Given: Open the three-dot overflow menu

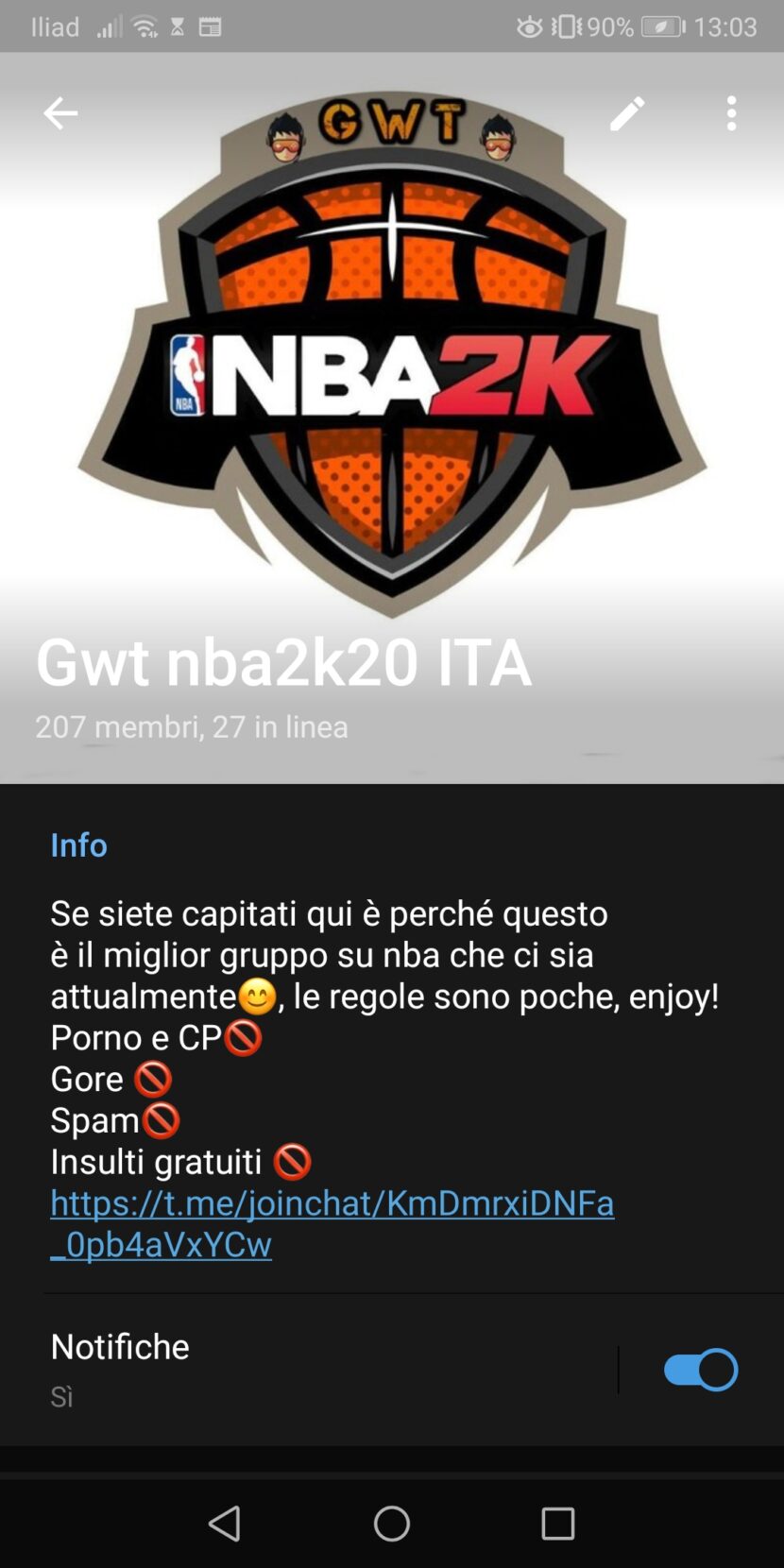Looking at the screenshot, I should pos(731,113).
